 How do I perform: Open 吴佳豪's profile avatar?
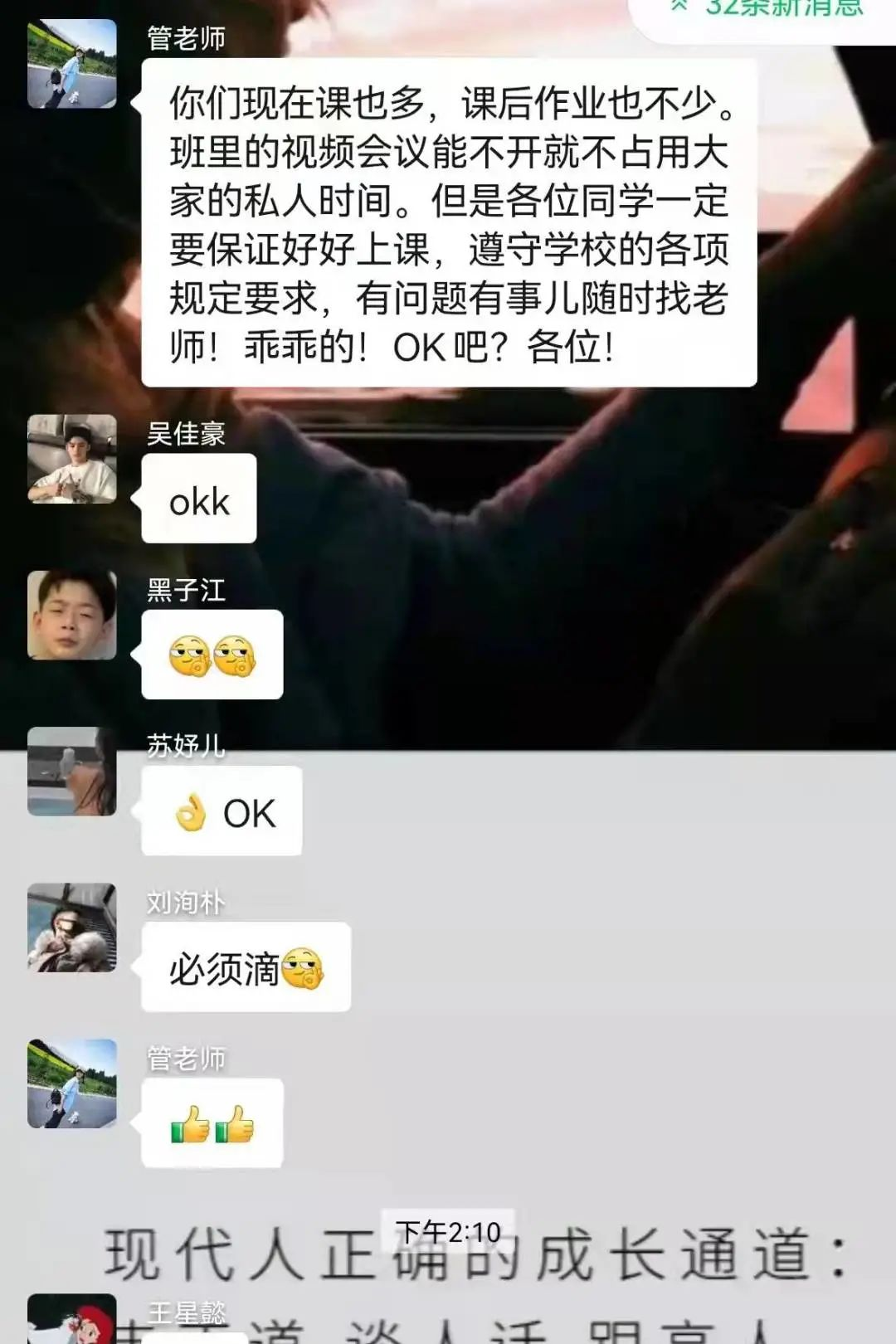click(72, 459)
